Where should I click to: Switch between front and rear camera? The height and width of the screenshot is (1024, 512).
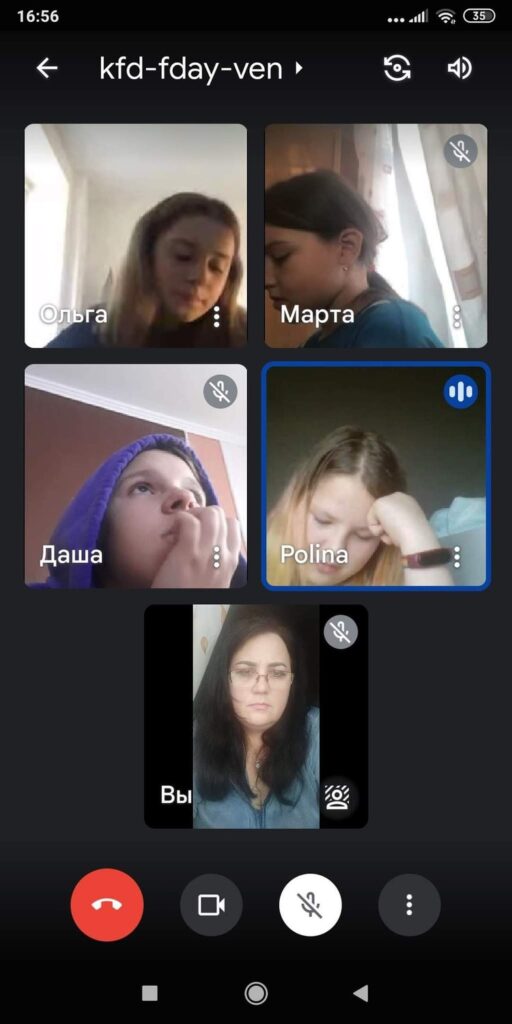pos(397,68)
